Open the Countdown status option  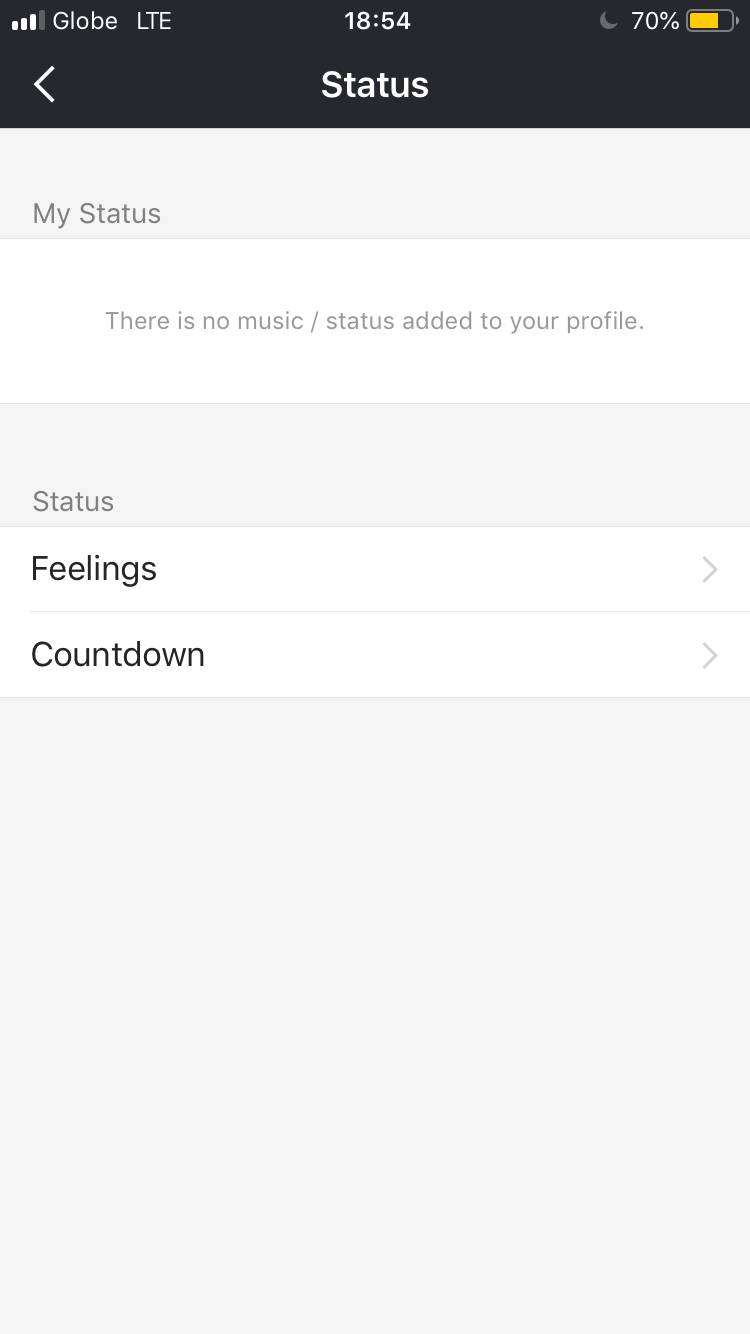pos(375,655)
